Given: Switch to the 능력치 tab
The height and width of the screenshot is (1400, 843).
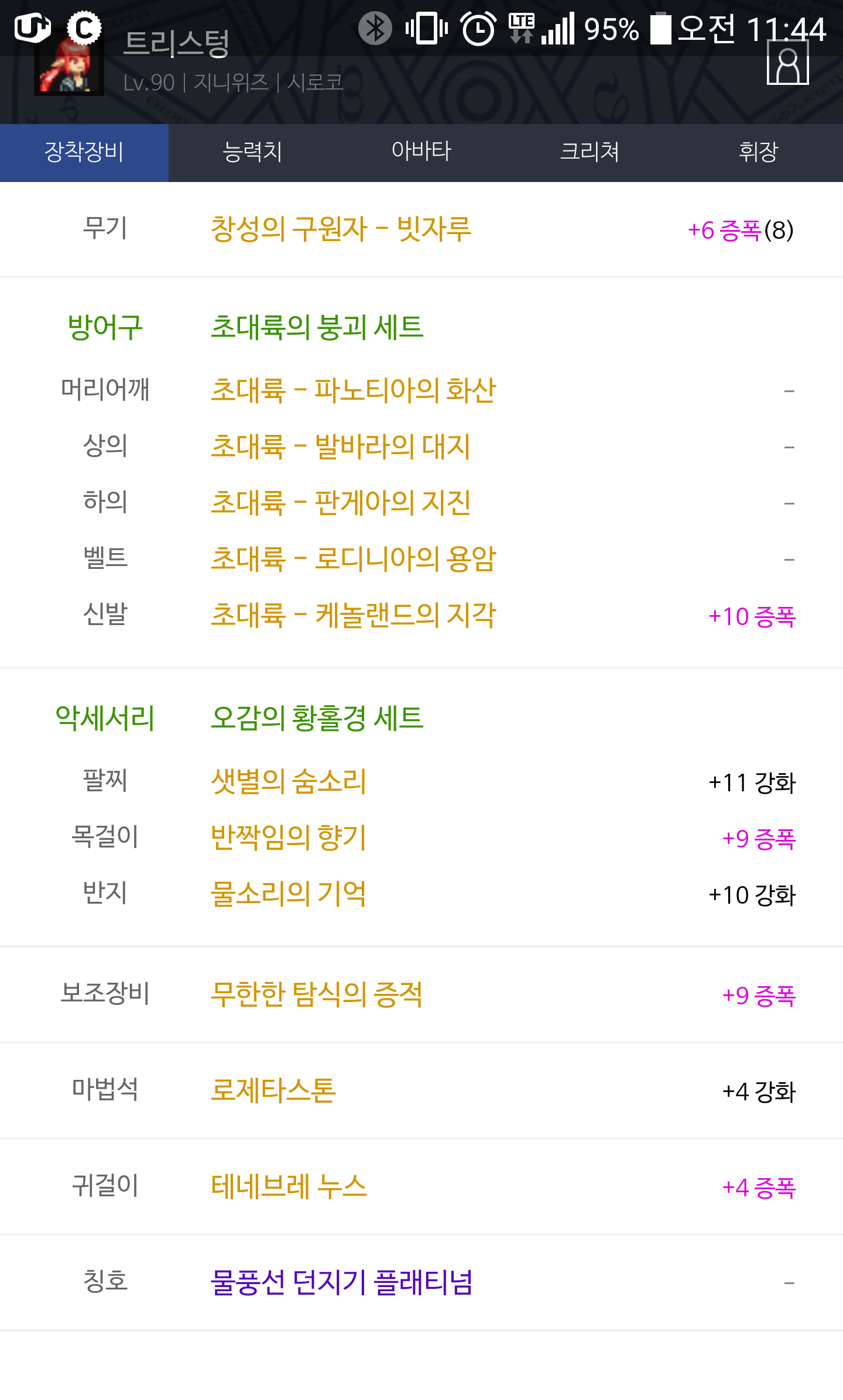Looking at the screenshot, I should click(x=253, y=152).
